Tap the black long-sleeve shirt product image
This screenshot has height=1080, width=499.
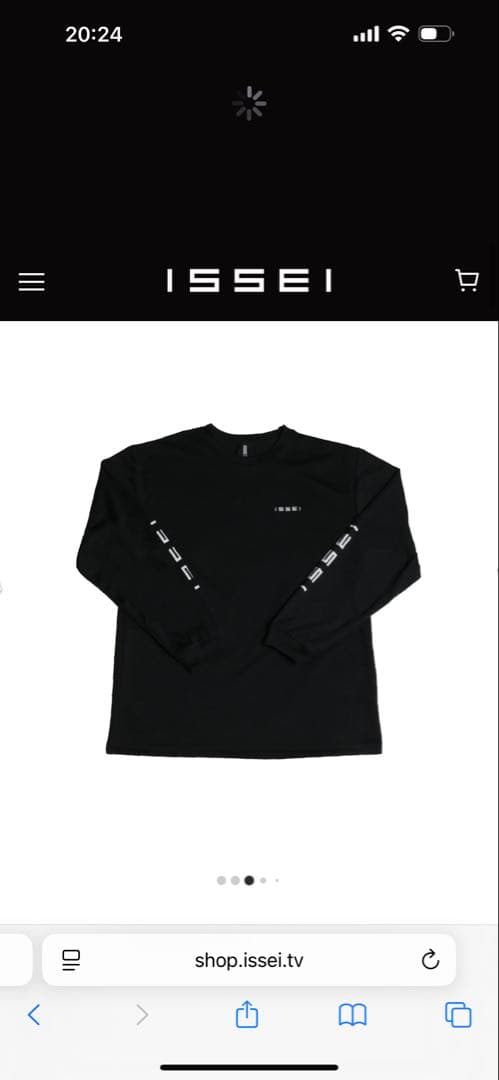pos(248,591)
